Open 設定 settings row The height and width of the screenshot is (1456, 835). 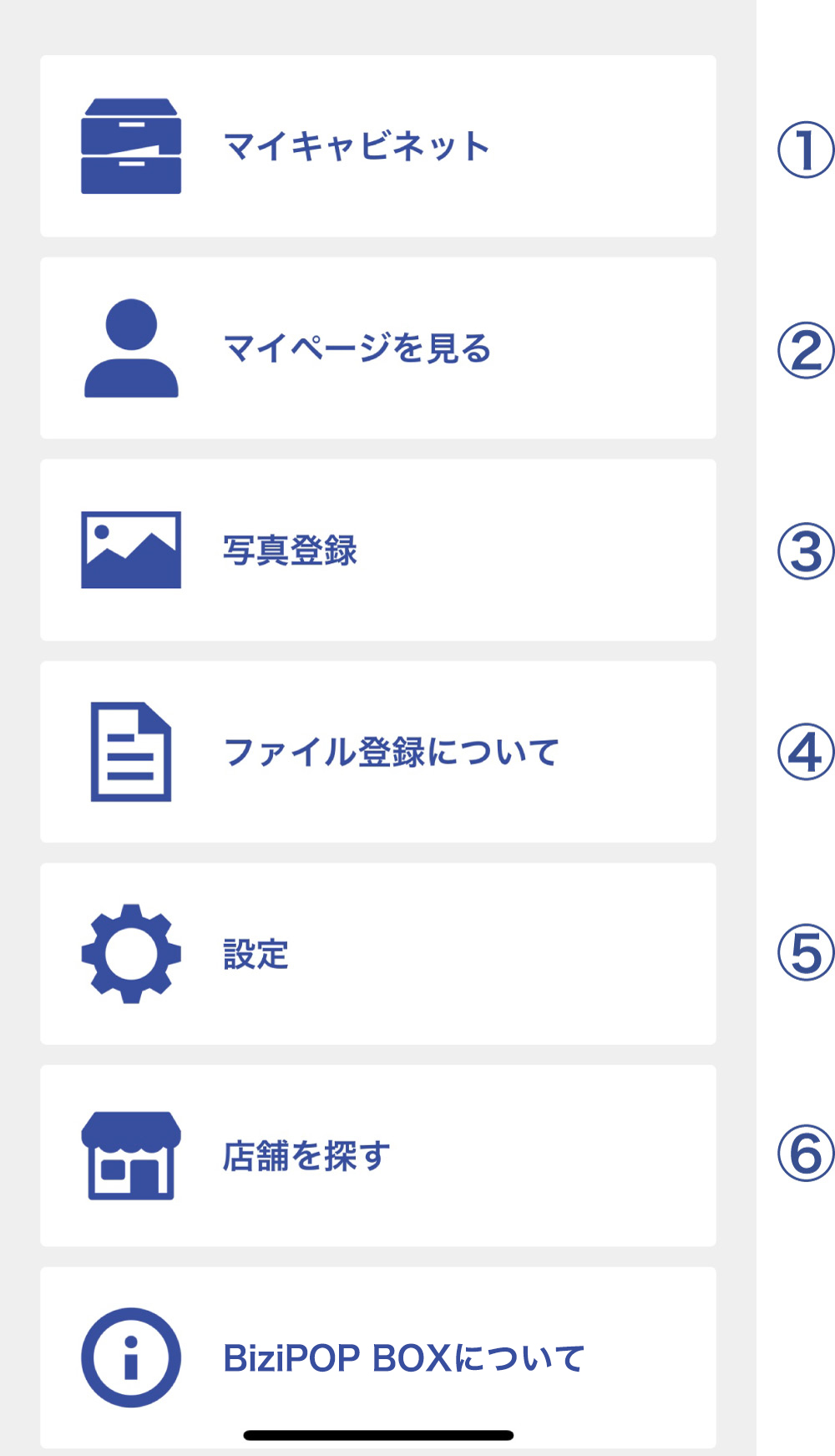[x=377, y=954]
